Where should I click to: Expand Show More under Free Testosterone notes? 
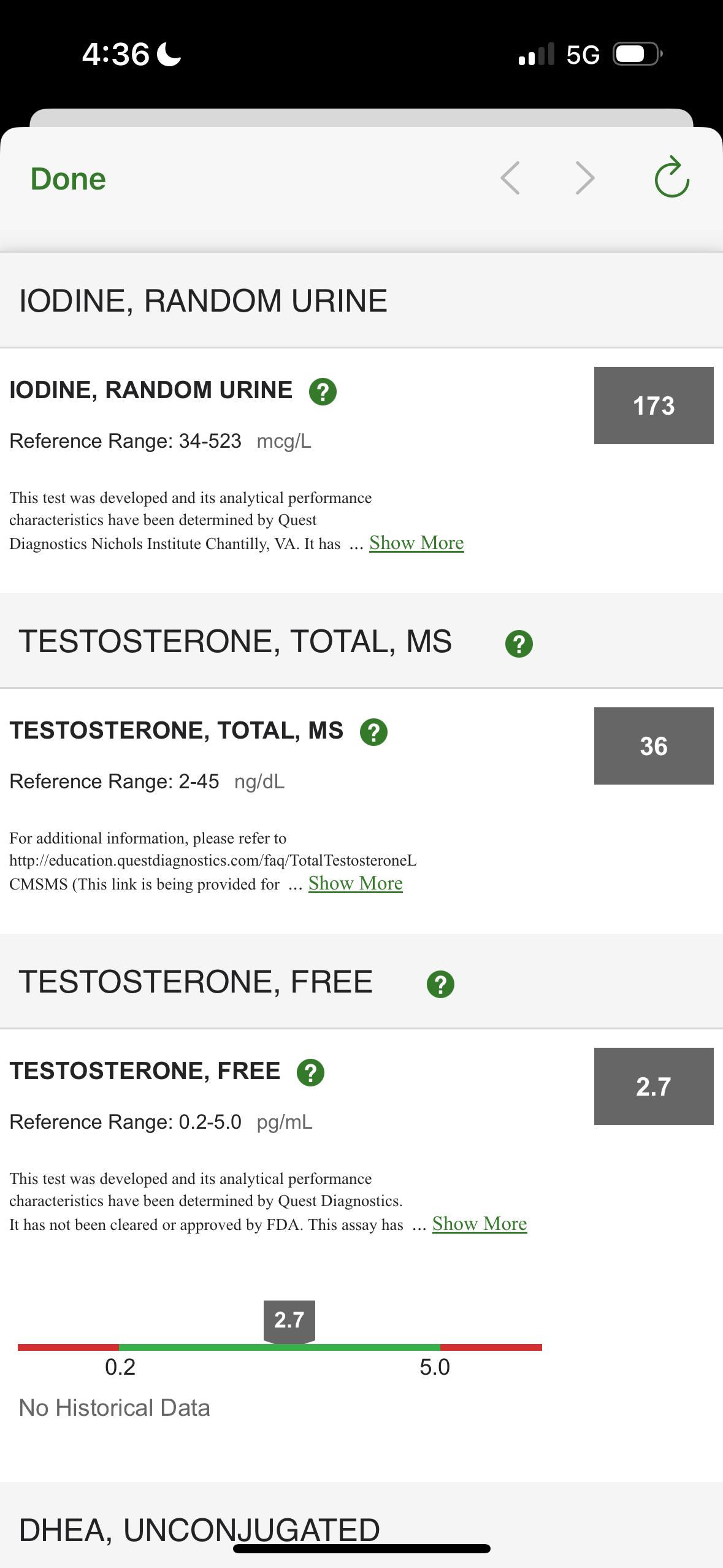[x=480, y=1224]
